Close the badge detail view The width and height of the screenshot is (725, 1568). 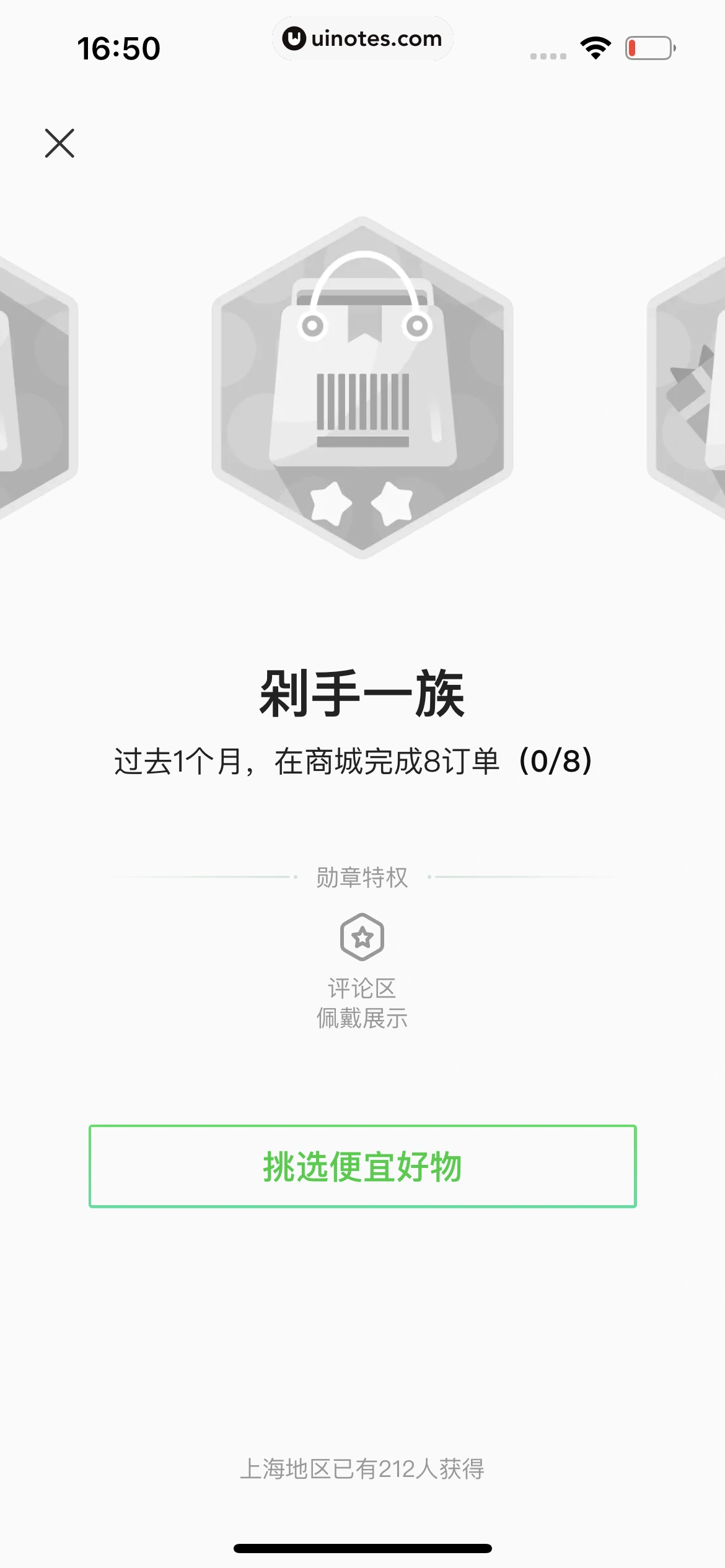(x=61, y=144)
